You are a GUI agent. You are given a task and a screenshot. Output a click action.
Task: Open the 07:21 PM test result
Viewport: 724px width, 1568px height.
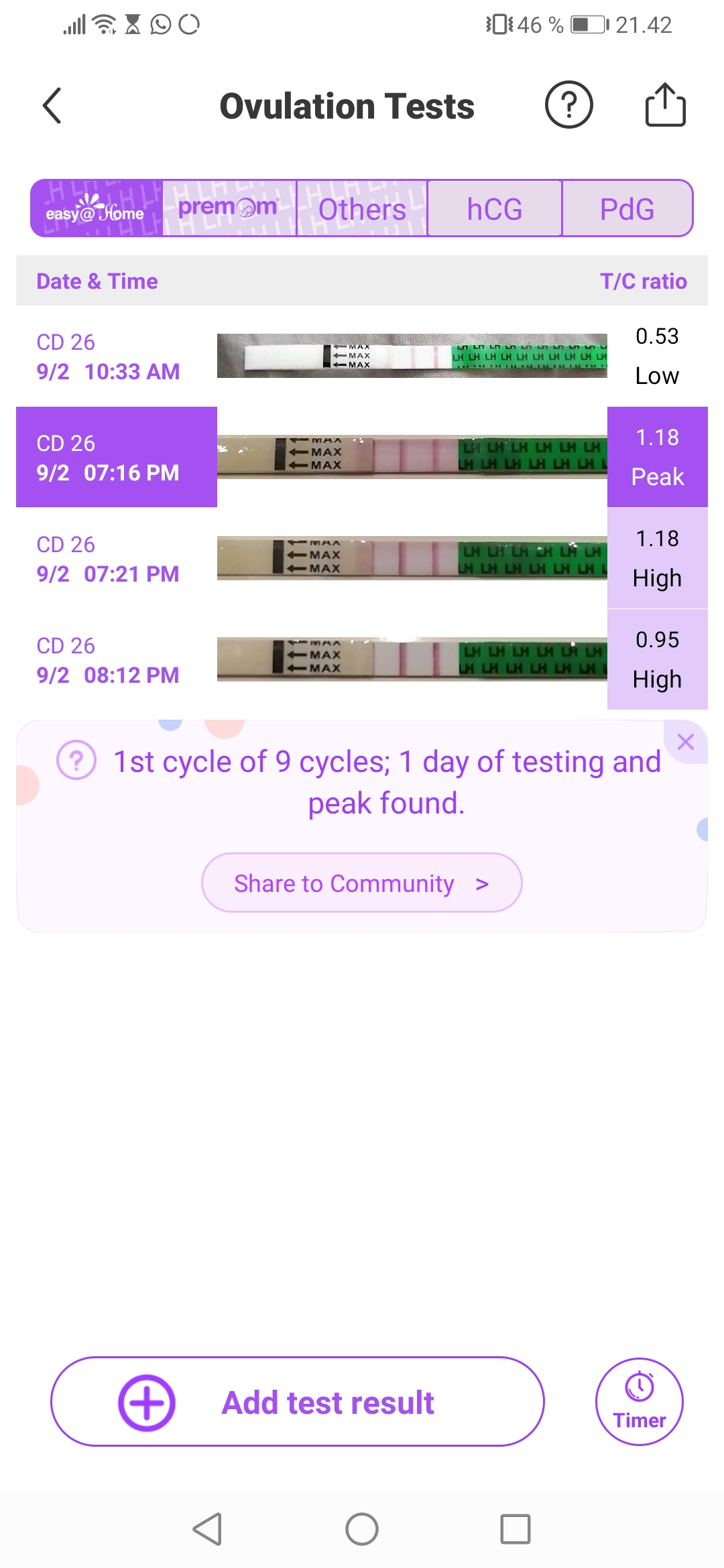[362, 558]
